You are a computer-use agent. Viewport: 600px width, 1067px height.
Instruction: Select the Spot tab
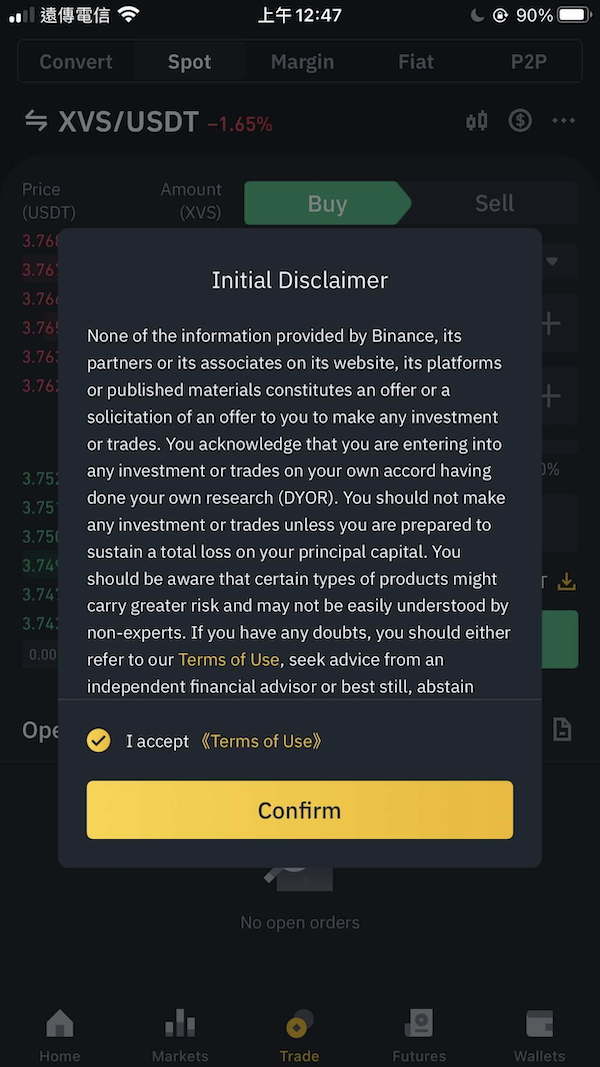click(189, 62)
